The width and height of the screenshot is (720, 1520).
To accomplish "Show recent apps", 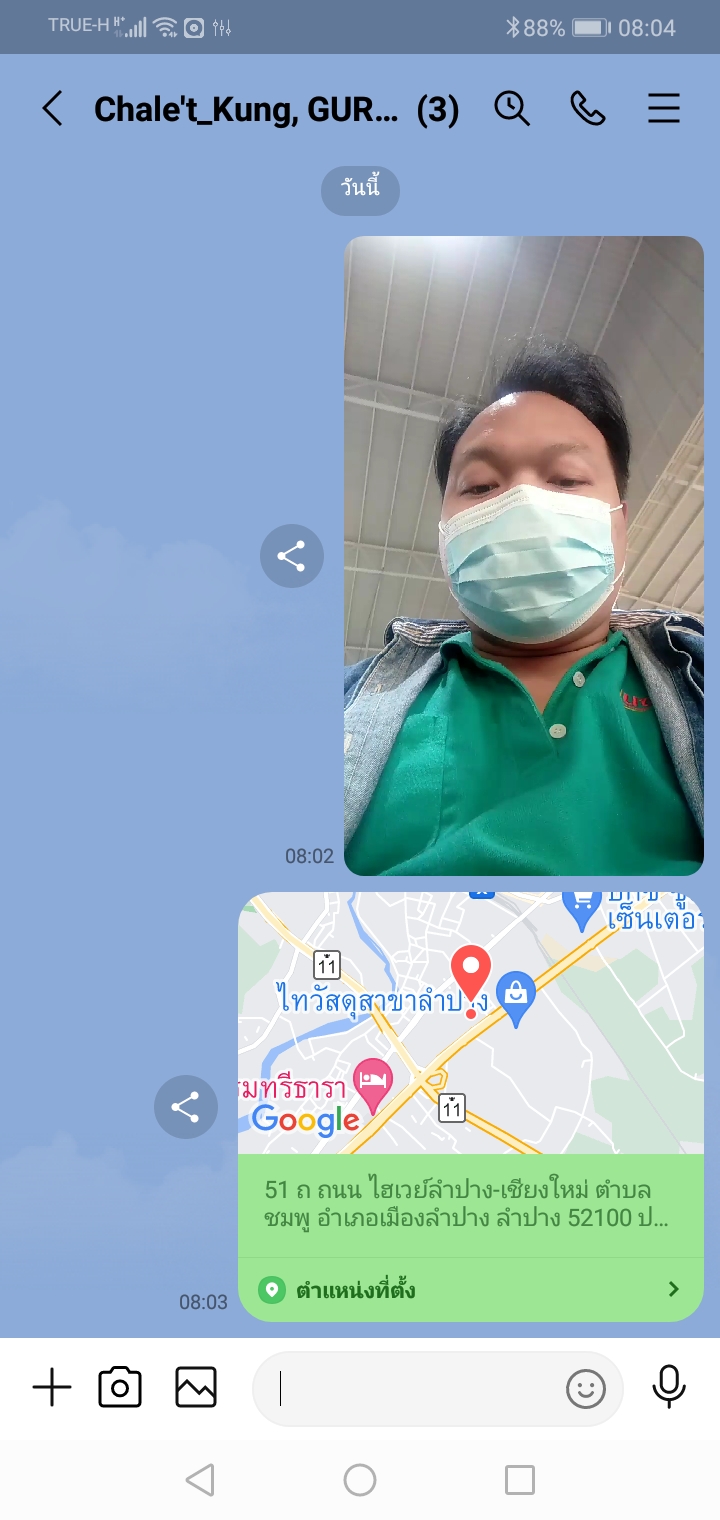I will click(519, 1480).
